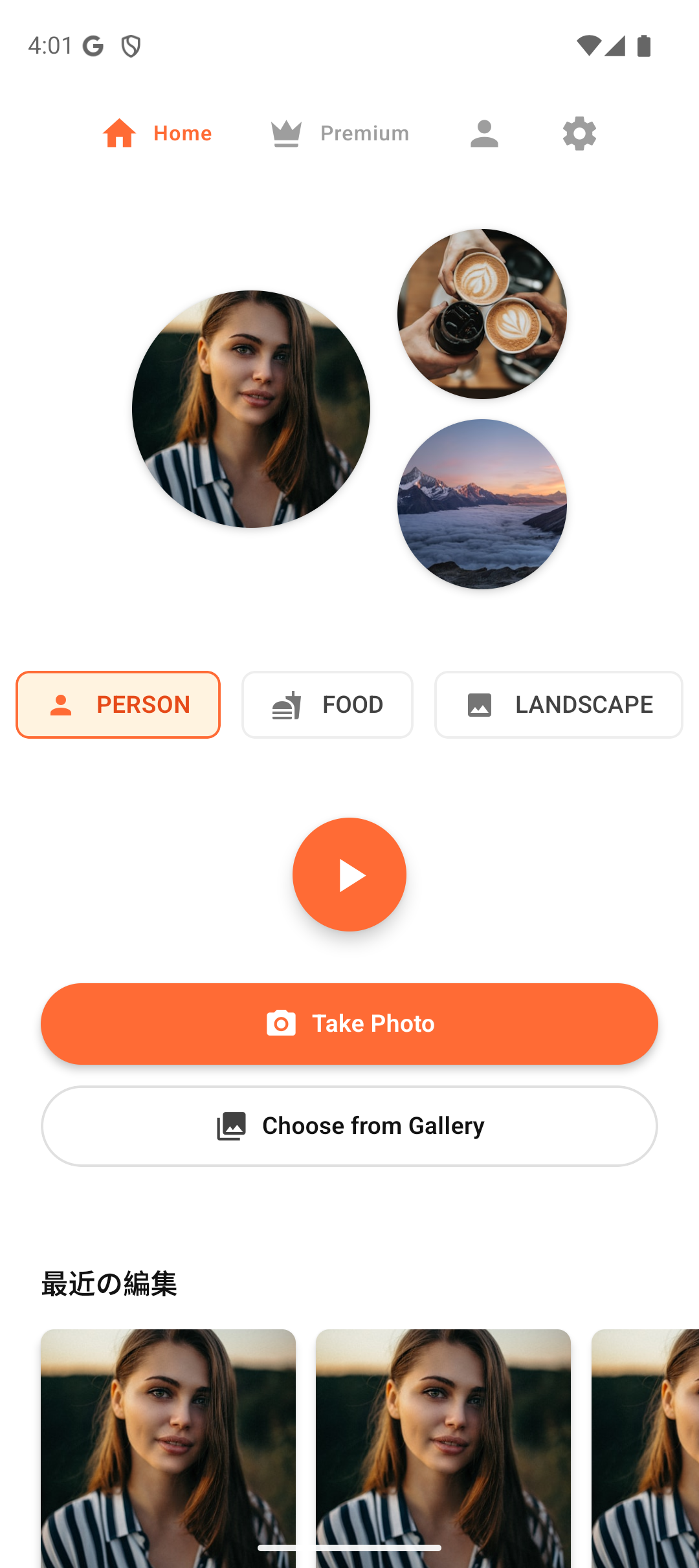This screenshot has width=699, height=1568.
Task: Click the food dish icon in the FOOD chip
Action: point(285,704)
